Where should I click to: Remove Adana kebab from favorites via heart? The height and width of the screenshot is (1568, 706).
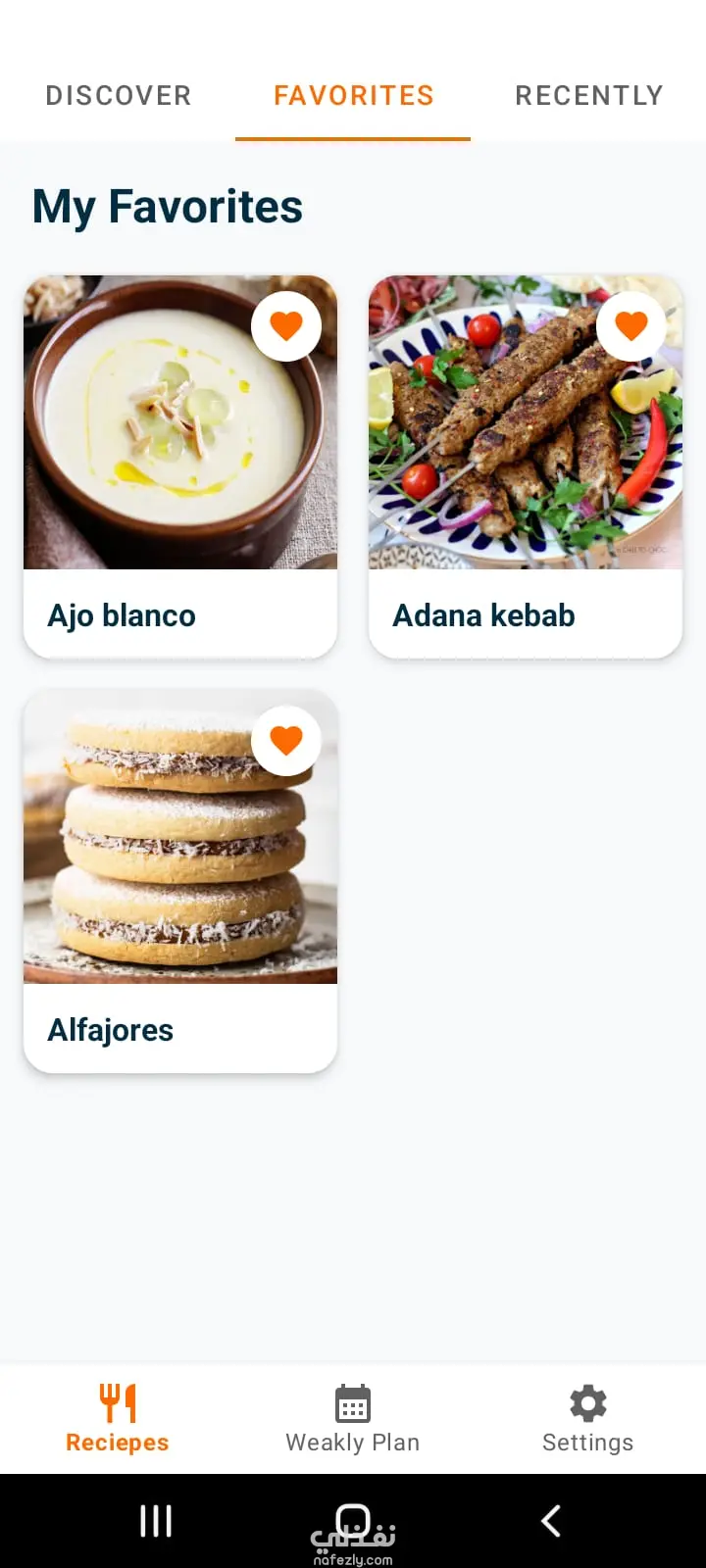[631, 325]
